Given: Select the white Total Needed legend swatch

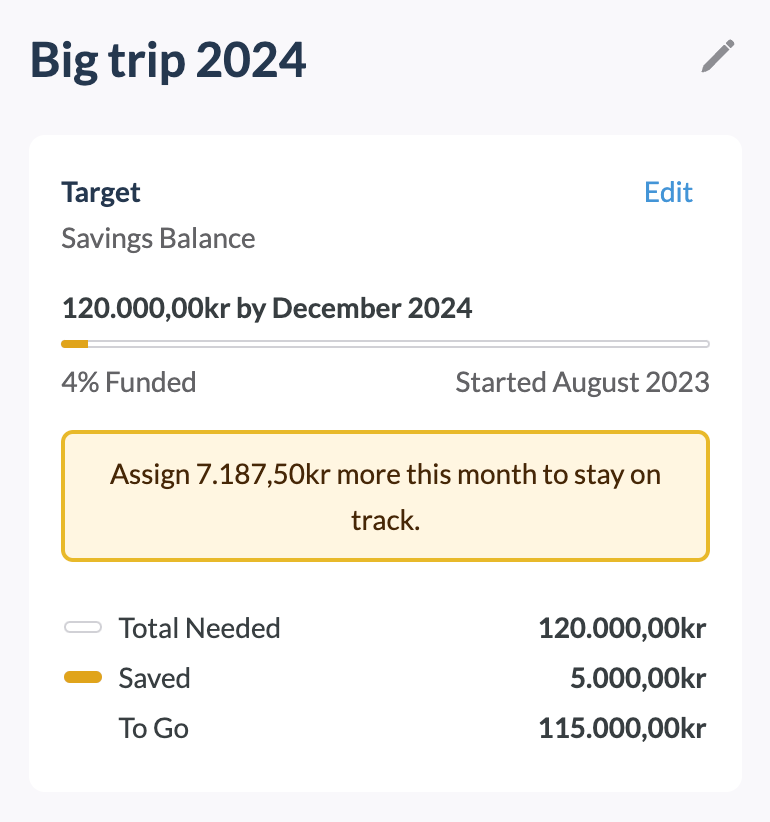Looking at the screenshot, I should click(x=83, y=627).
